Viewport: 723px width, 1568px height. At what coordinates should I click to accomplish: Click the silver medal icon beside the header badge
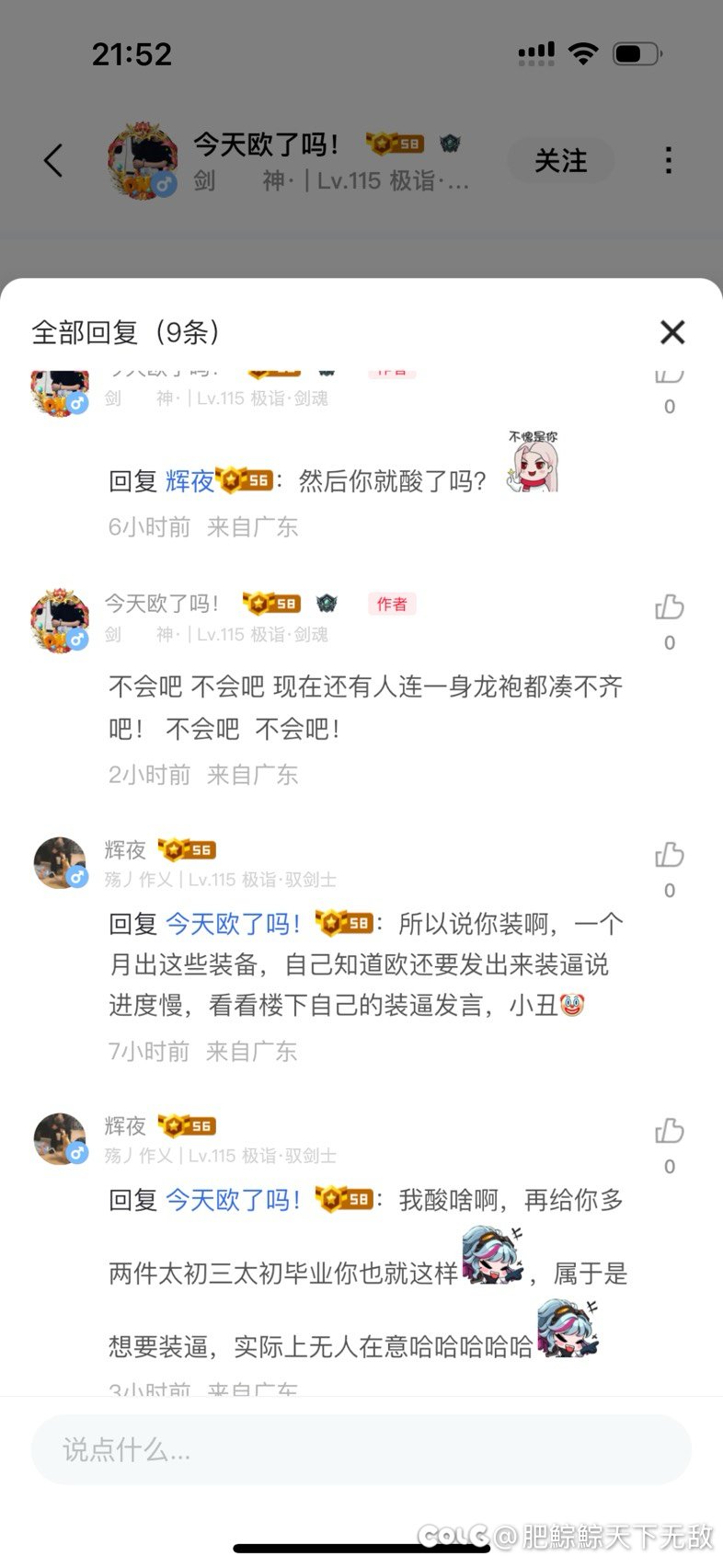(448, 144)
